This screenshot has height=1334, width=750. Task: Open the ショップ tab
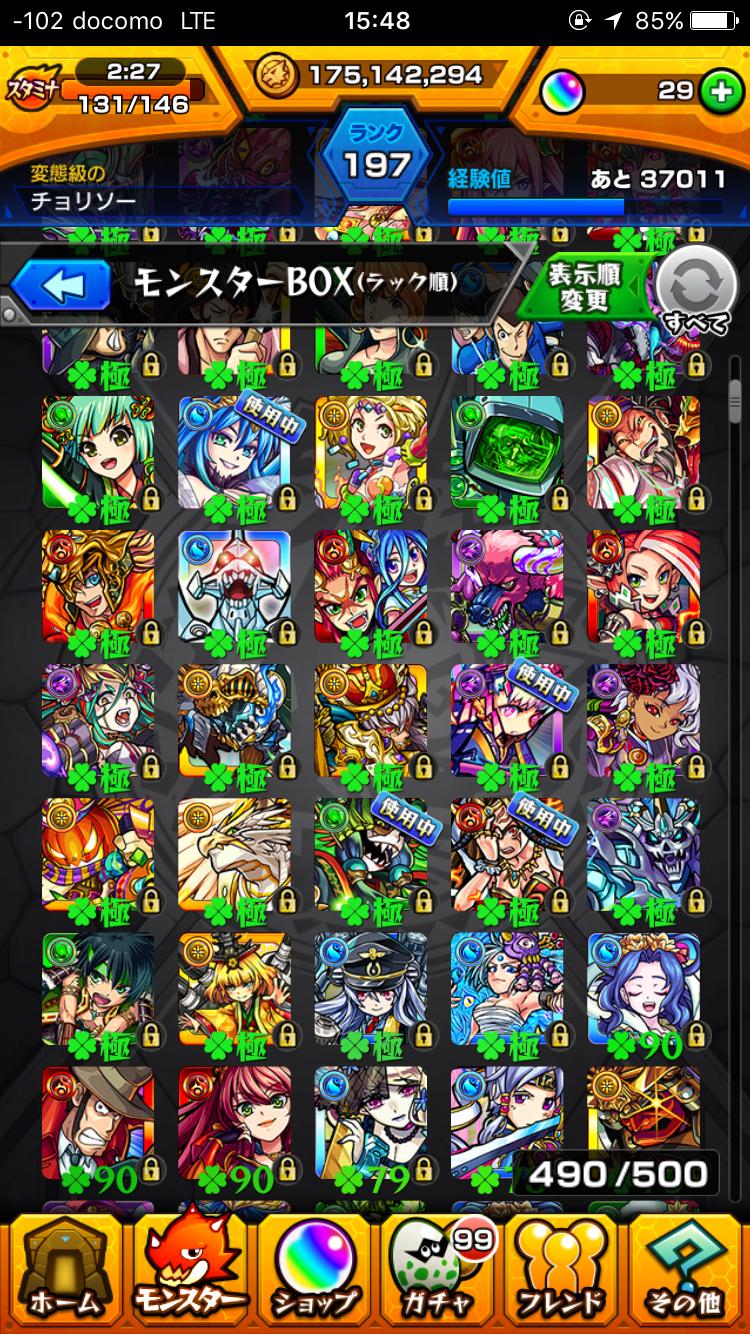tap(315, 1272)
